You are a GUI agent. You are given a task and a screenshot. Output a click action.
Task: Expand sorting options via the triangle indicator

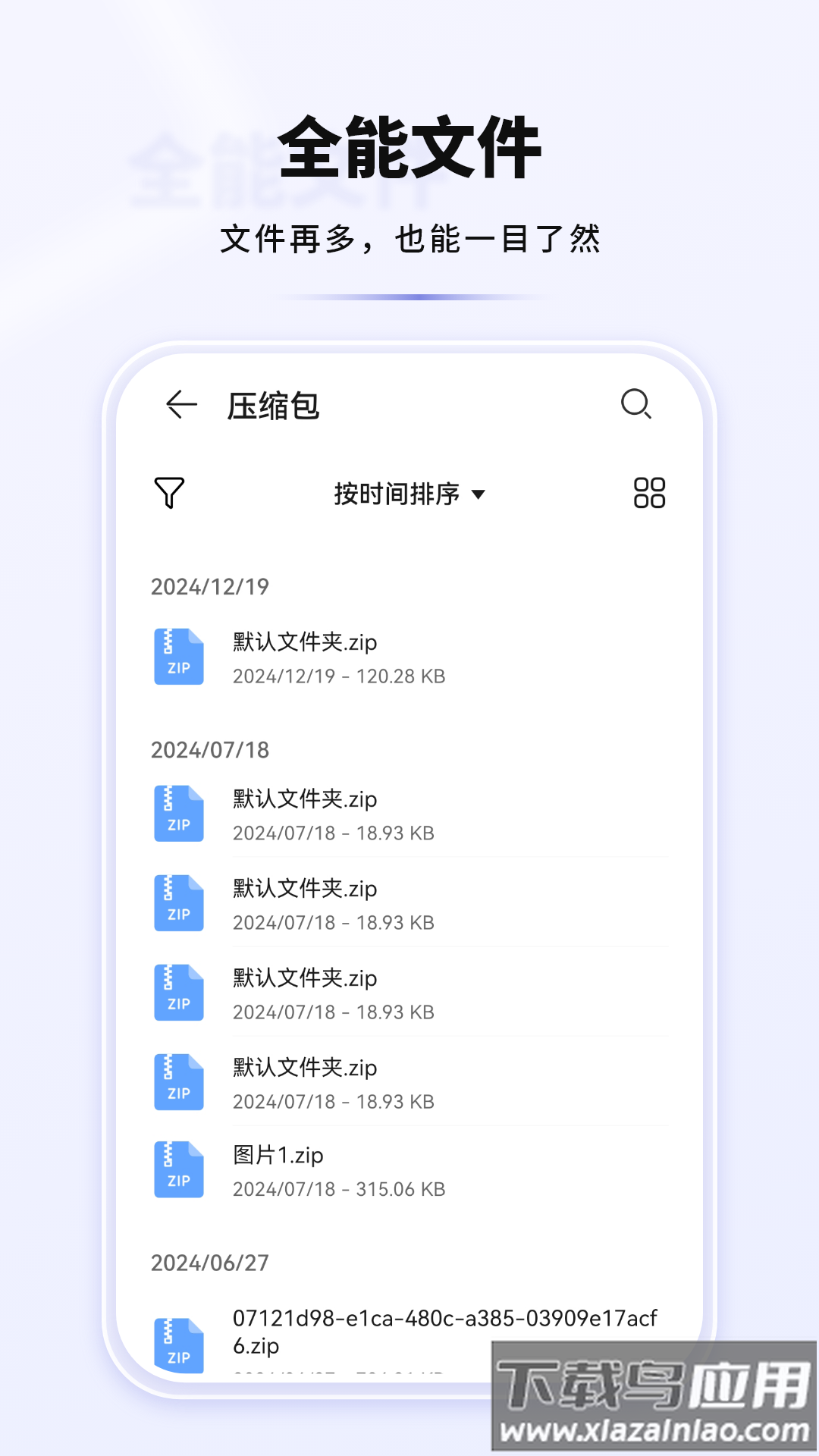pos(478,494)
